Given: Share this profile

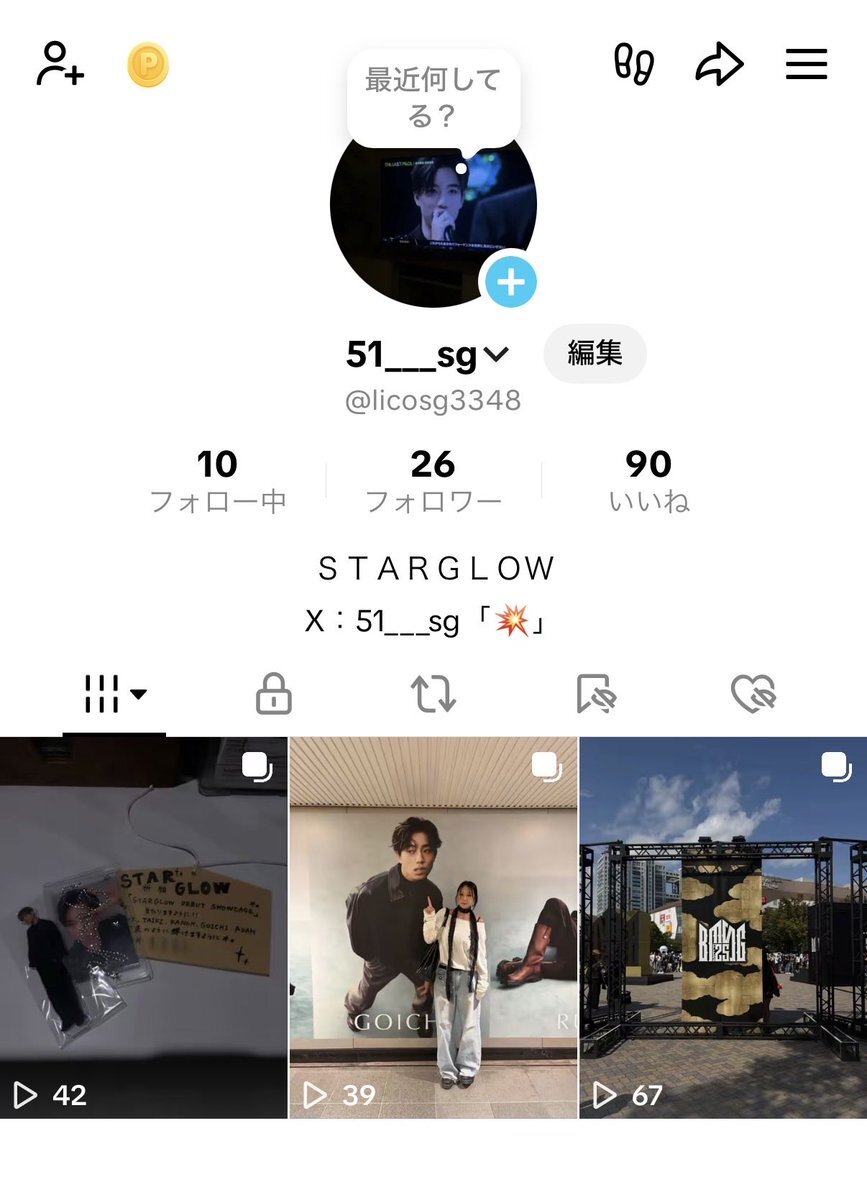Looking at the screenshot, I should point(719,66).
